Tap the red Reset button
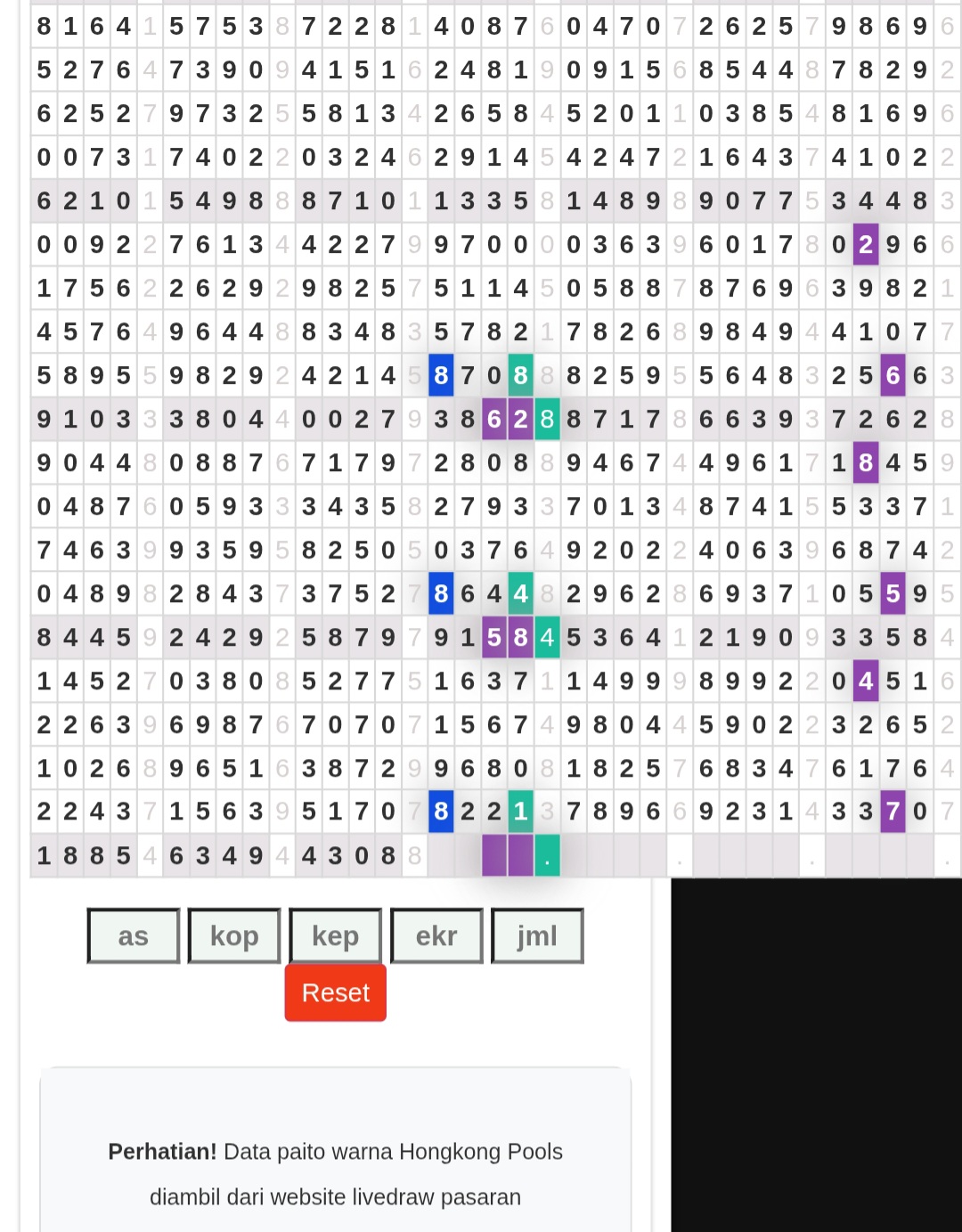Screen dimensions: 962x1232 point(335,992)
